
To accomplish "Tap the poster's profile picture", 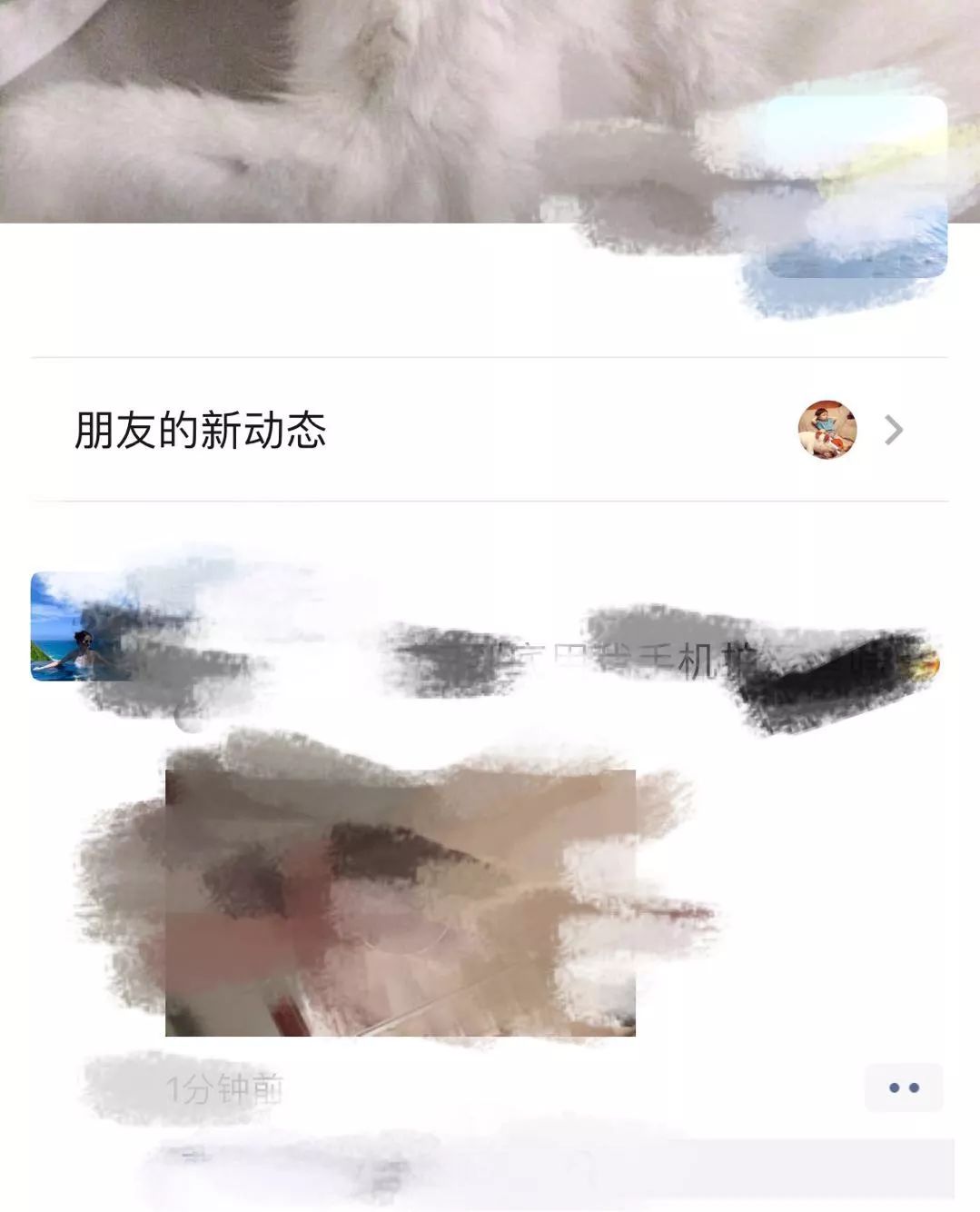I will (82, 626).
